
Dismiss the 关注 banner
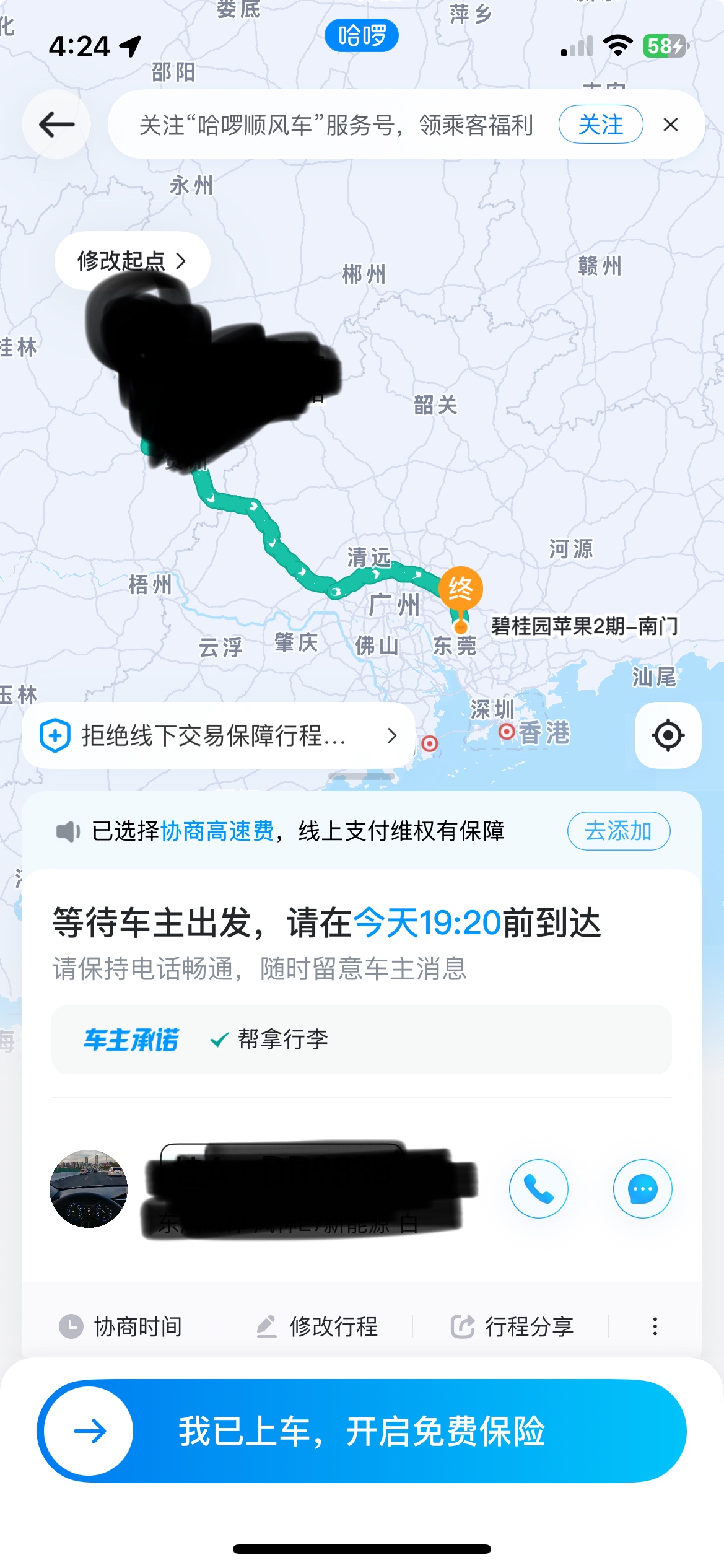click(670, 125)
